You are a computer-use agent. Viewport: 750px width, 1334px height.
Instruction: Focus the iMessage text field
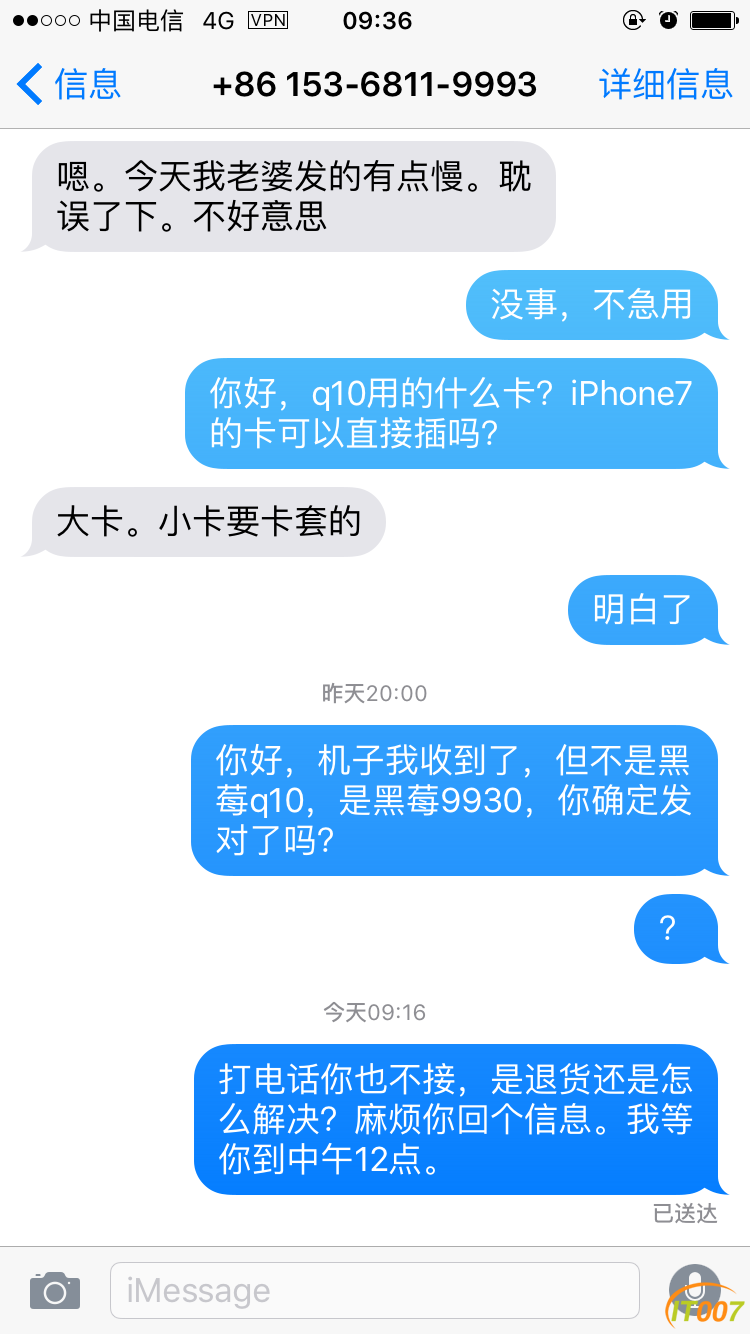click(x=374, y=1291)
